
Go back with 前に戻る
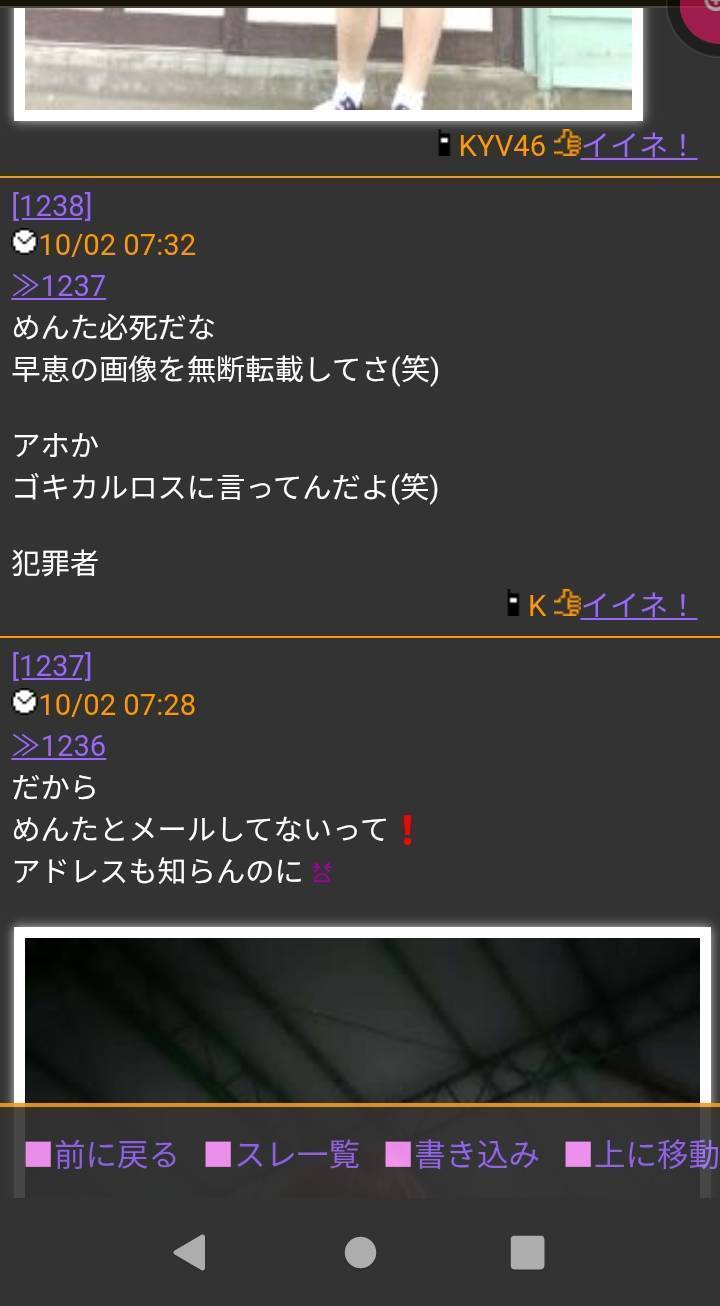click(x=101, y=1155)
